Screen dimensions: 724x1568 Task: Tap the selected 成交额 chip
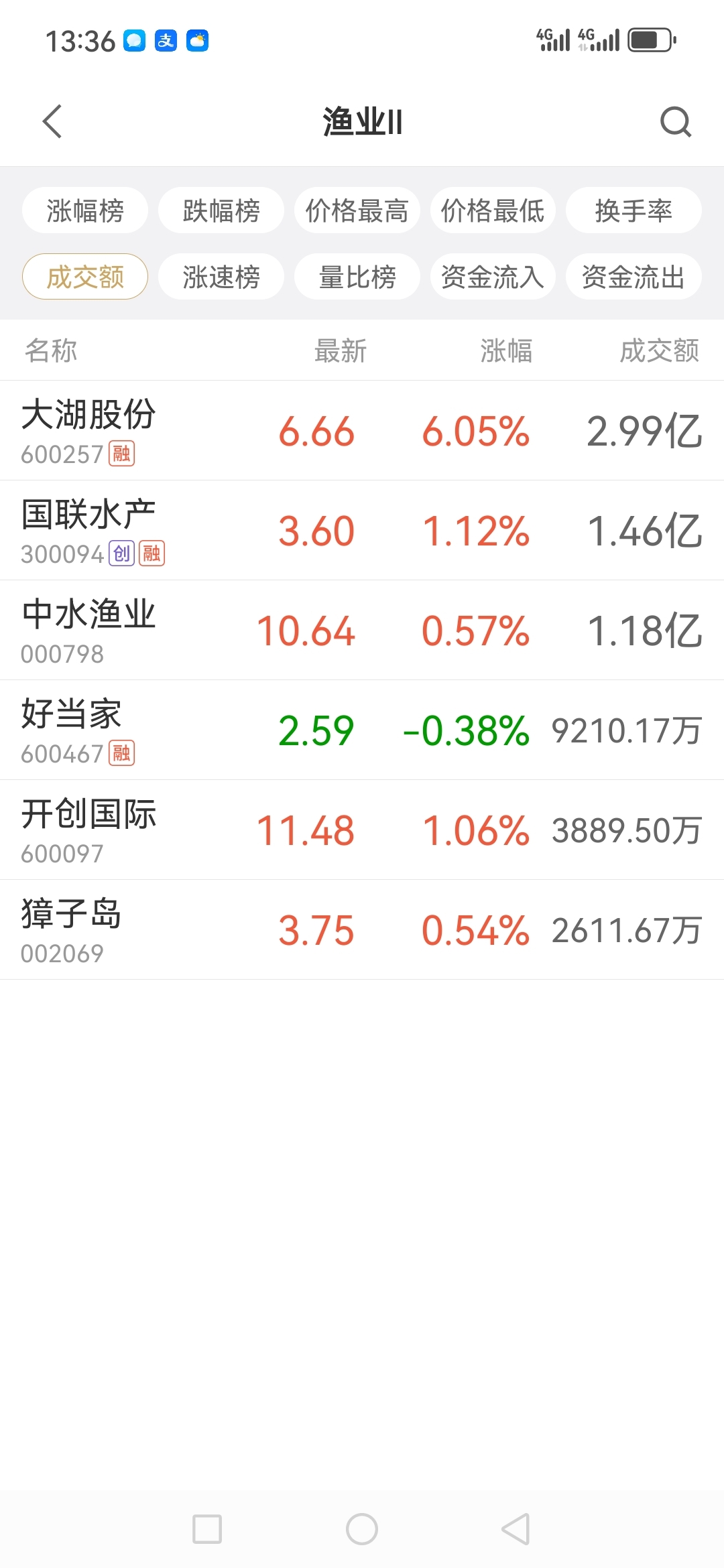(85, 277)
